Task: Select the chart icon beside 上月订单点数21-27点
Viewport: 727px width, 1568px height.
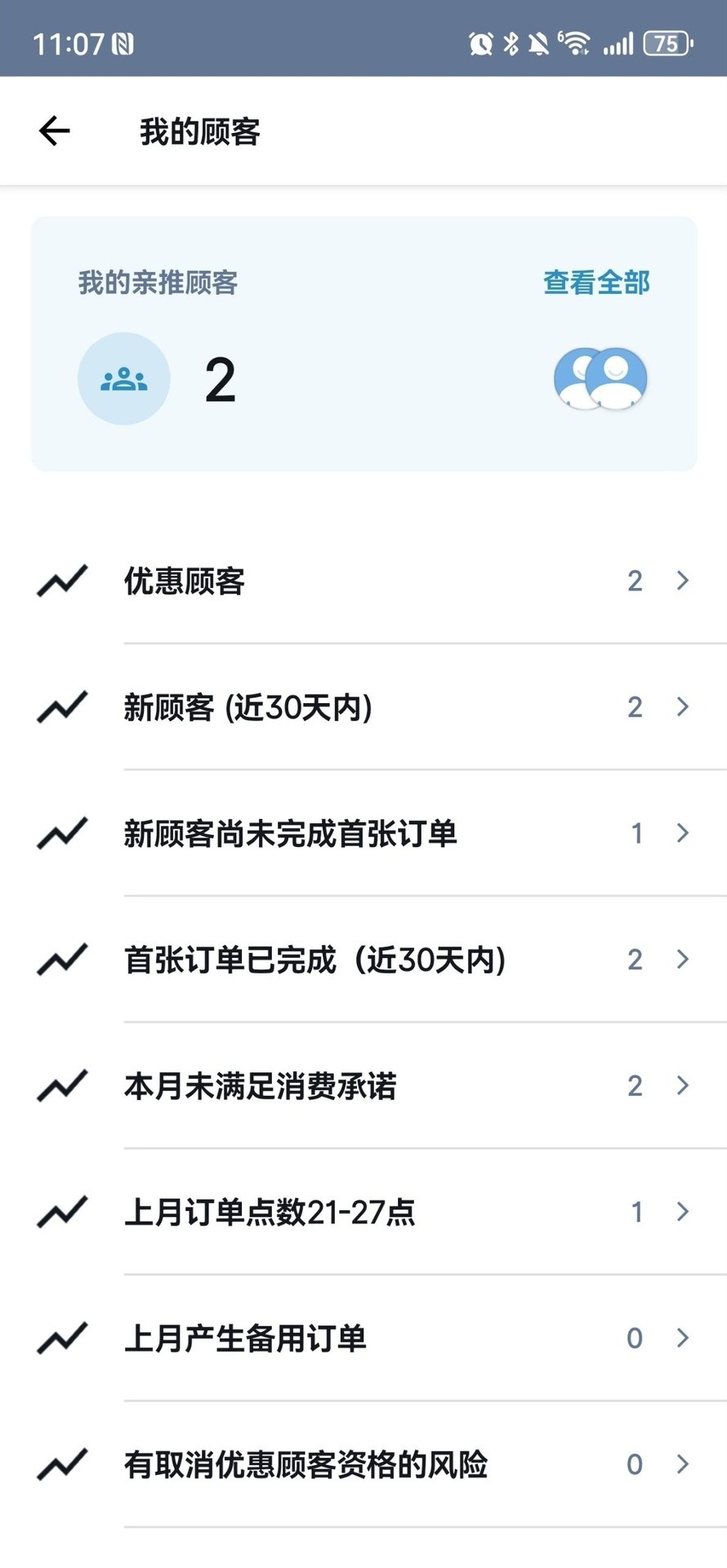Action: click(63, 1212)
